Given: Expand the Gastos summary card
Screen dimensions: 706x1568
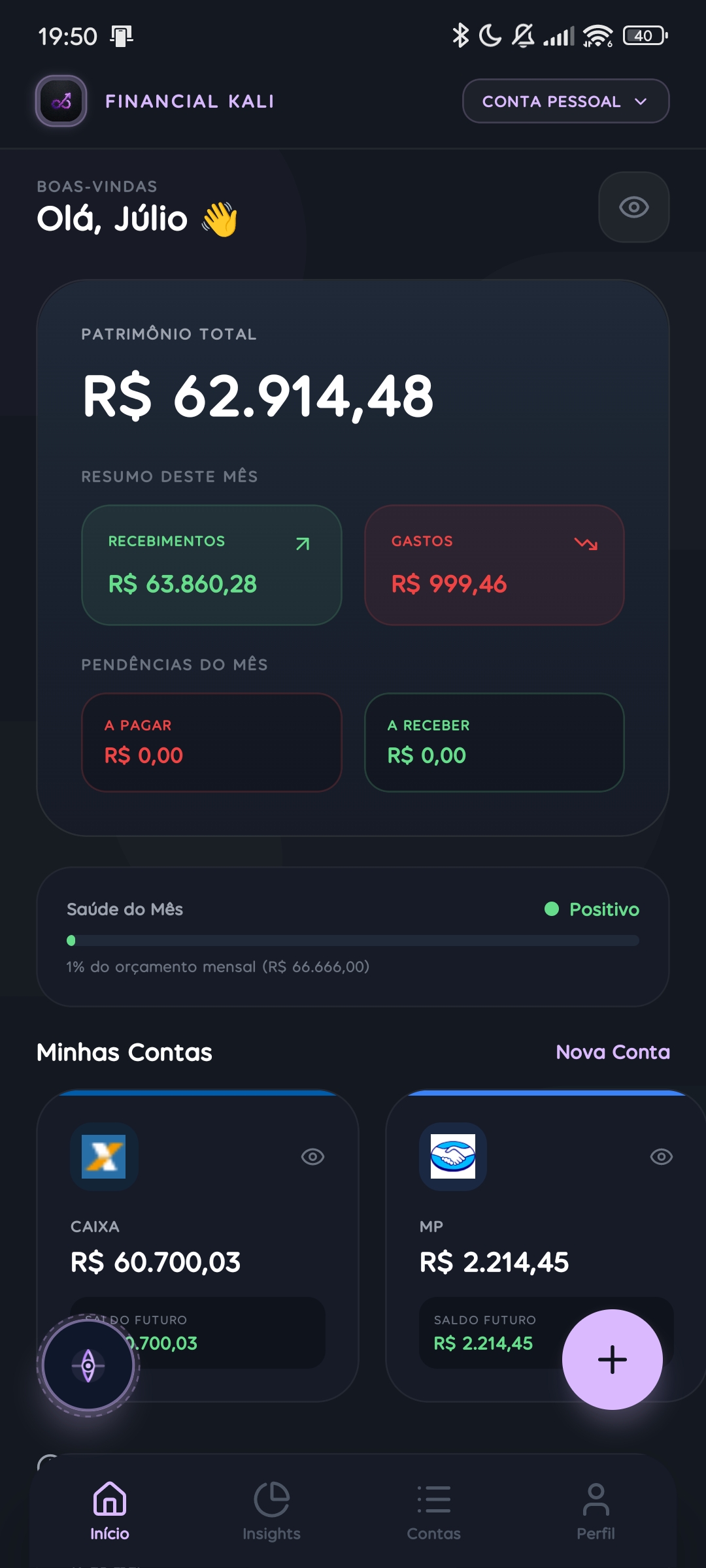Looking at the screenshot, I should click(494, 564).
